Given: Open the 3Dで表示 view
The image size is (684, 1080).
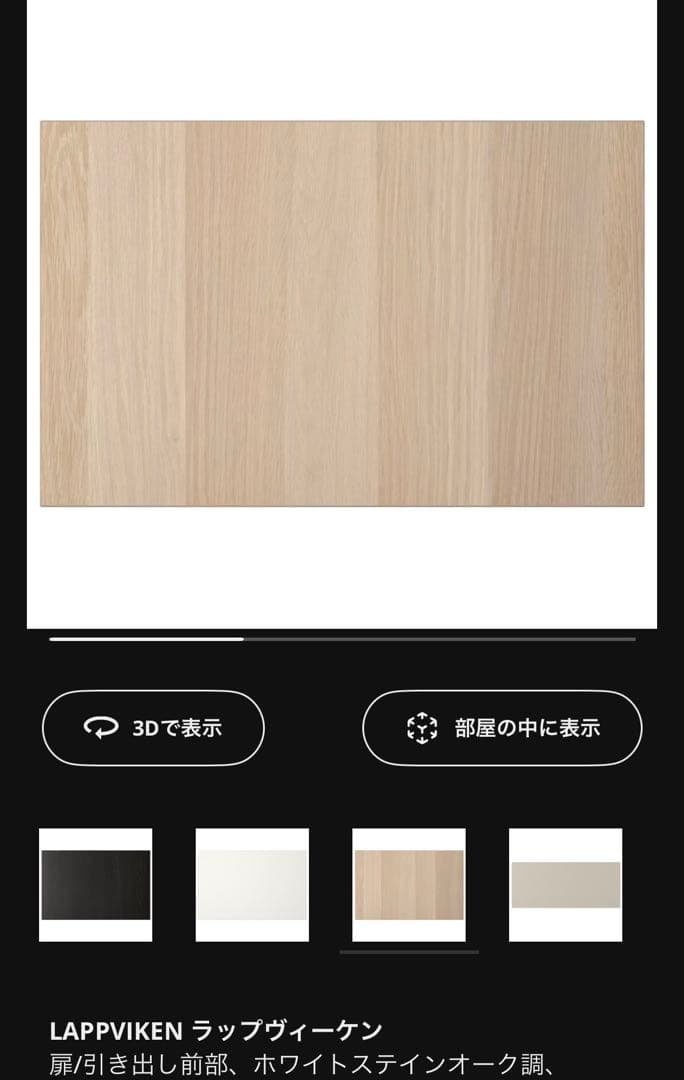Looking at the screenshot, I should (x=153, y=728).
